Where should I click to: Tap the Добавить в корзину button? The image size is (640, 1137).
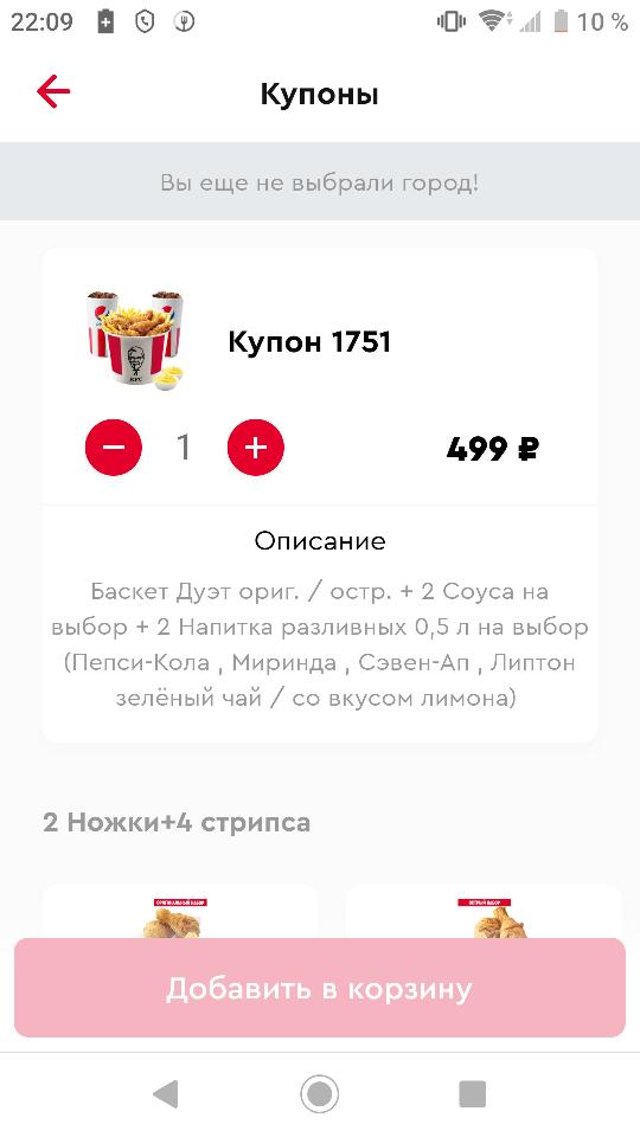(319, 988)
